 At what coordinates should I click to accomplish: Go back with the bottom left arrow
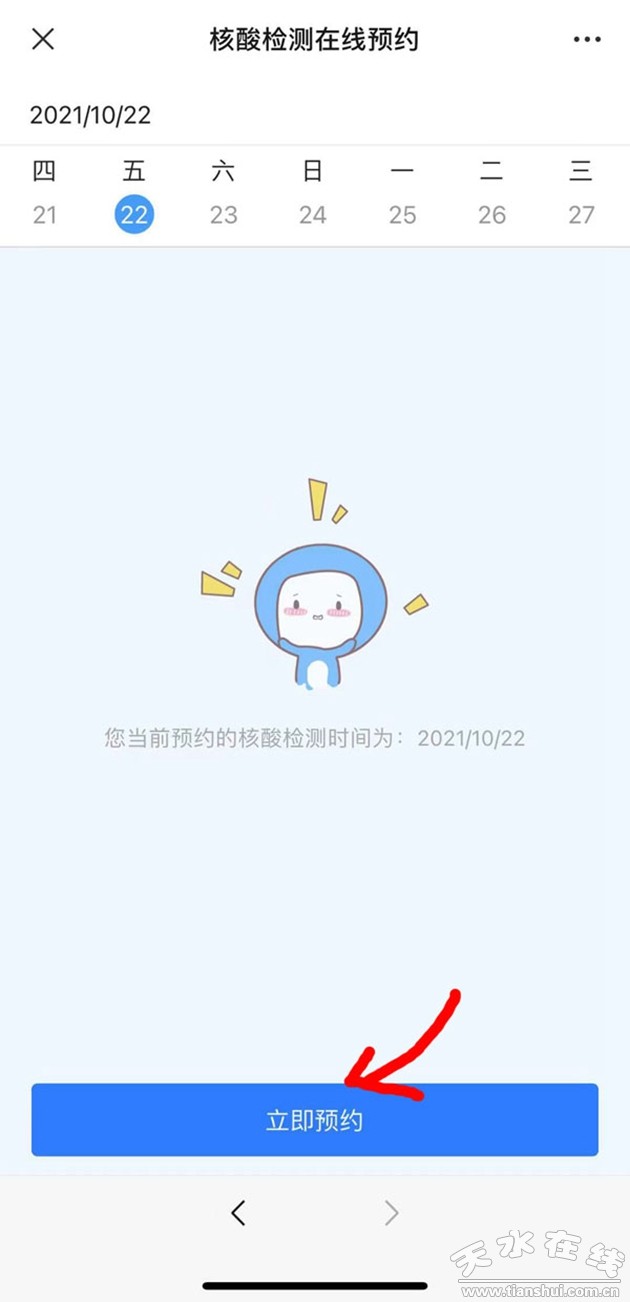tap(238, 1213)
